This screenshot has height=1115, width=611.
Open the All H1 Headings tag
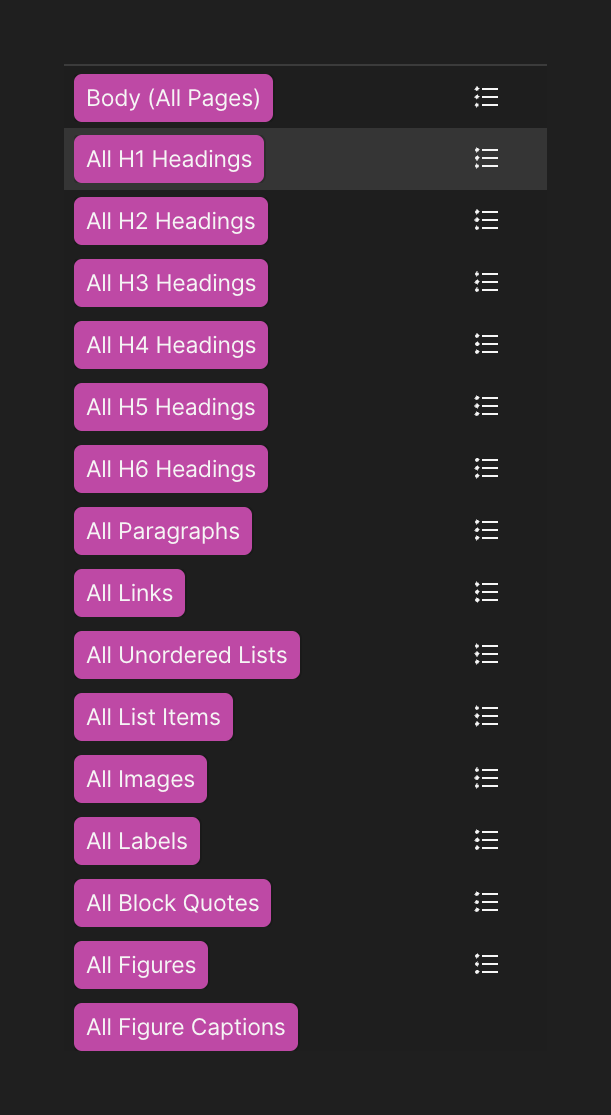(169, 160)
